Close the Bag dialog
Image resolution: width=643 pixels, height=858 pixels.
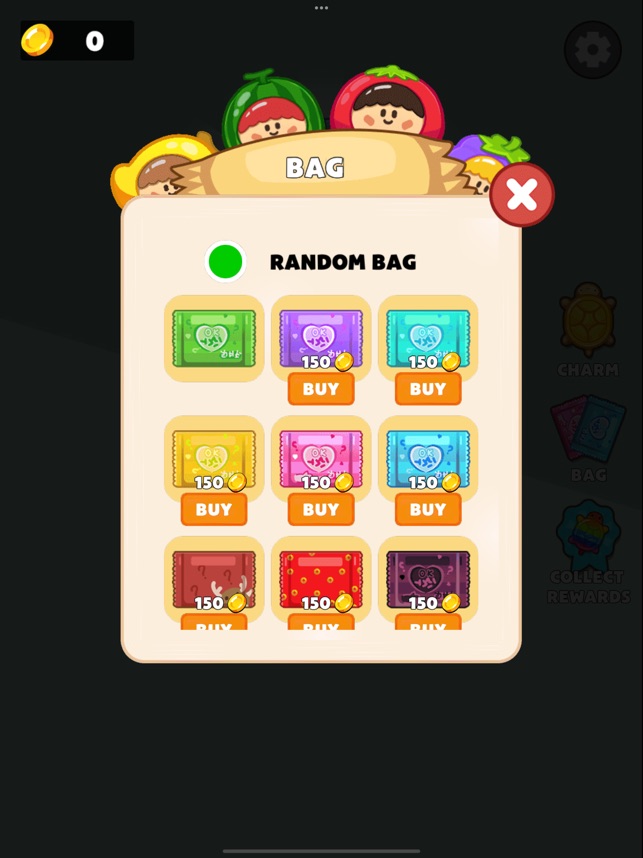pyautogui.click(x=521, y=195)
